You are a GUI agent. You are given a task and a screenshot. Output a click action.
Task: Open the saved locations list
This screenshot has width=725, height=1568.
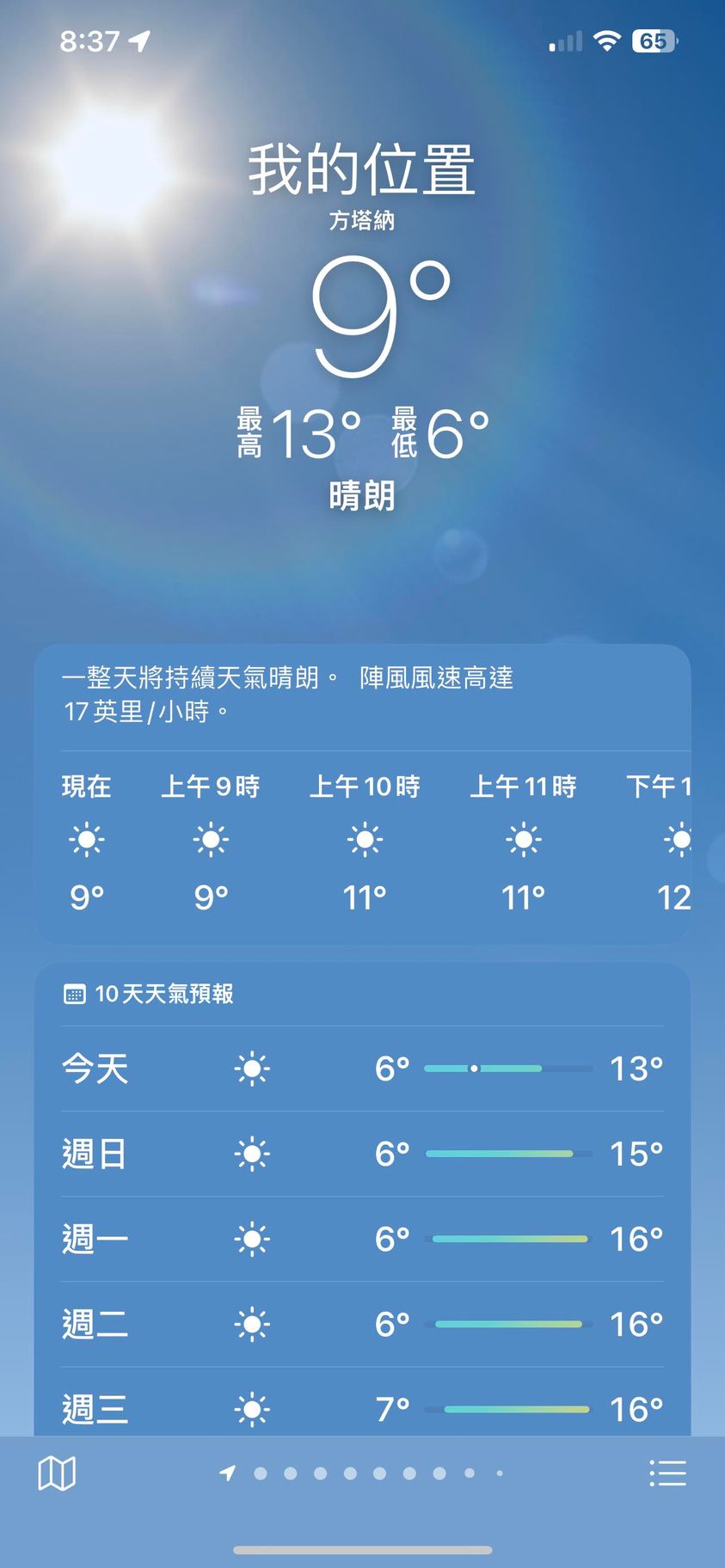667,1473
